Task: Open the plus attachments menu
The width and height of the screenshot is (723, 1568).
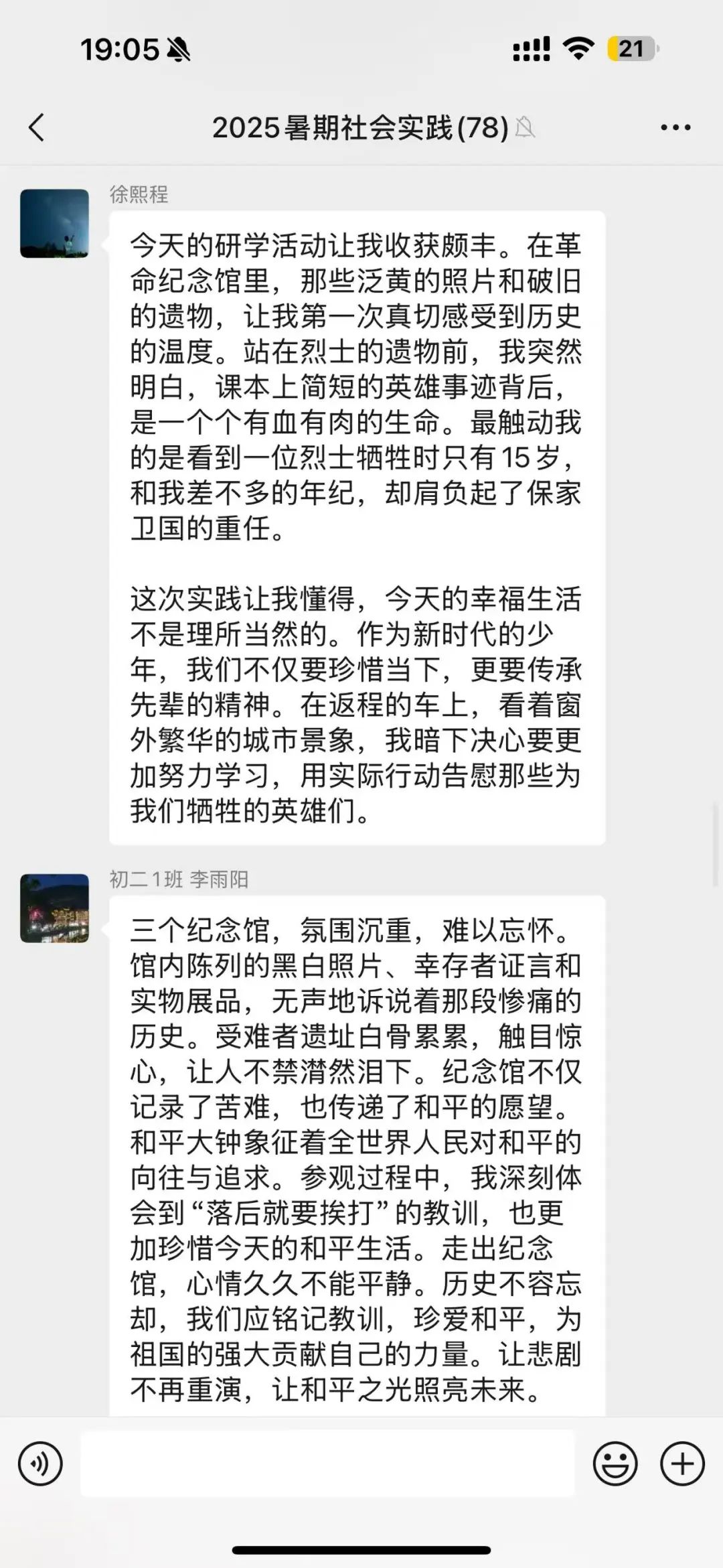Action: click(682, 1464)
